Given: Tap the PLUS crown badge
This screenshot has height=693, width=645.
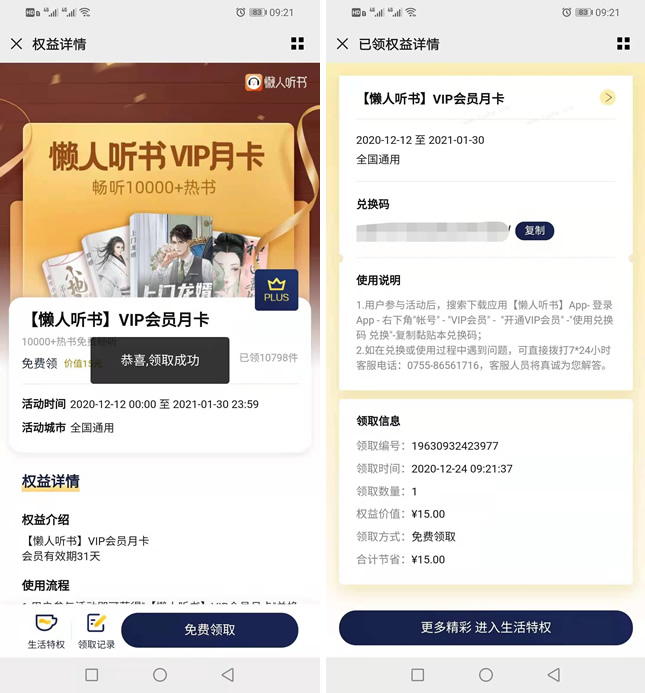Looking at the screenshot, I should (x=276, y=290).
